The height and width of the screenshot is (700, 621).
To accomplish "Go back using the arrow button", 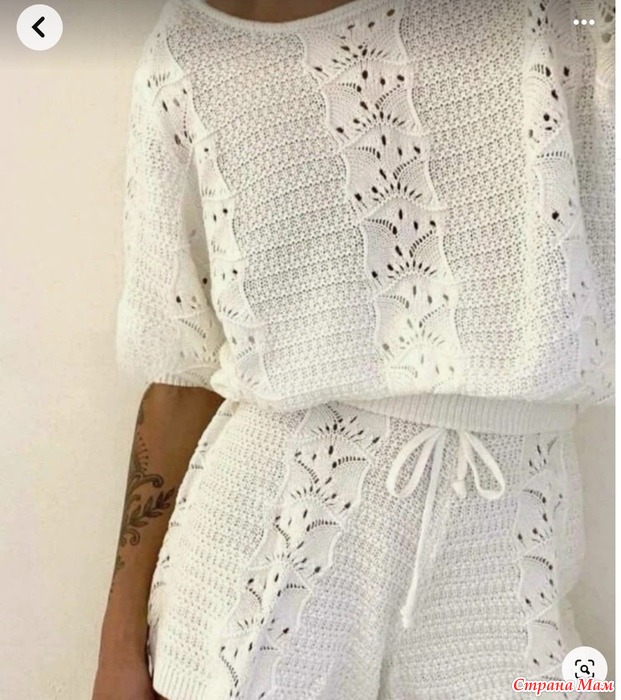I will [40, 27].
